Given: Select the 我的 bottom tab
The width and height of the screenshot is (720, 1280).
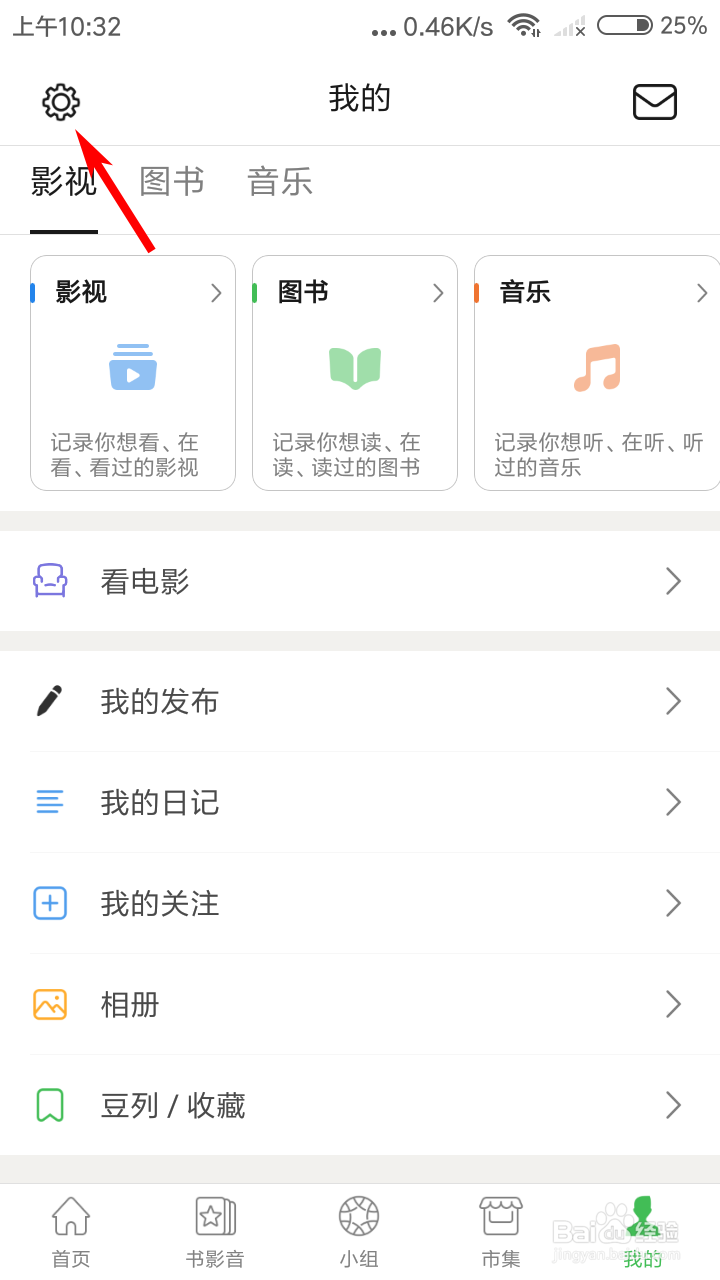Looking at the screenshot, I should 643,1232.
